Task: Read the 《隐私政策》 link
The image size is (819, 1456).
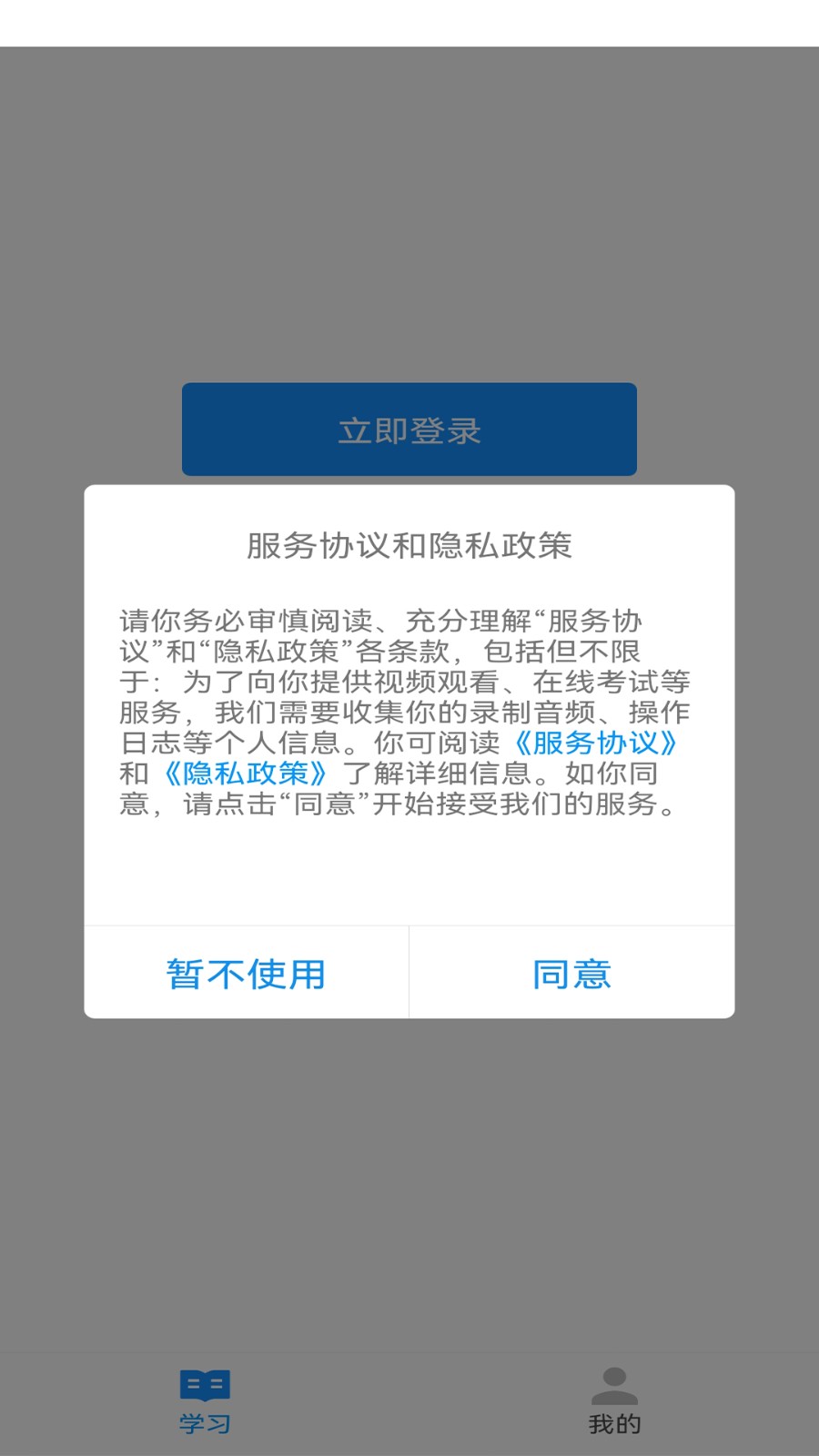Action: click(244, 773)
